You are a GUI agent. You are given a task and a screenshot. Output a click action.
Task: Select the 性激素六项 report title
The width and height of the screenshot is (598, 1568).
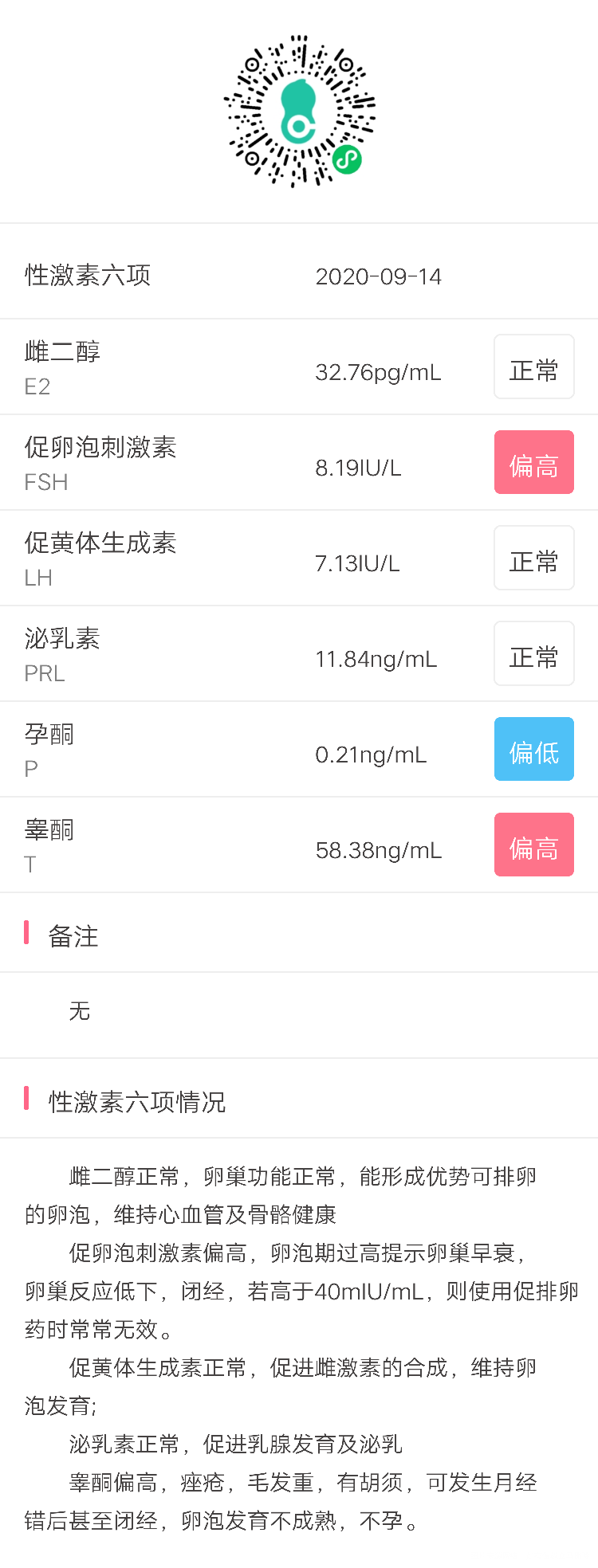(x=88, y=275)
